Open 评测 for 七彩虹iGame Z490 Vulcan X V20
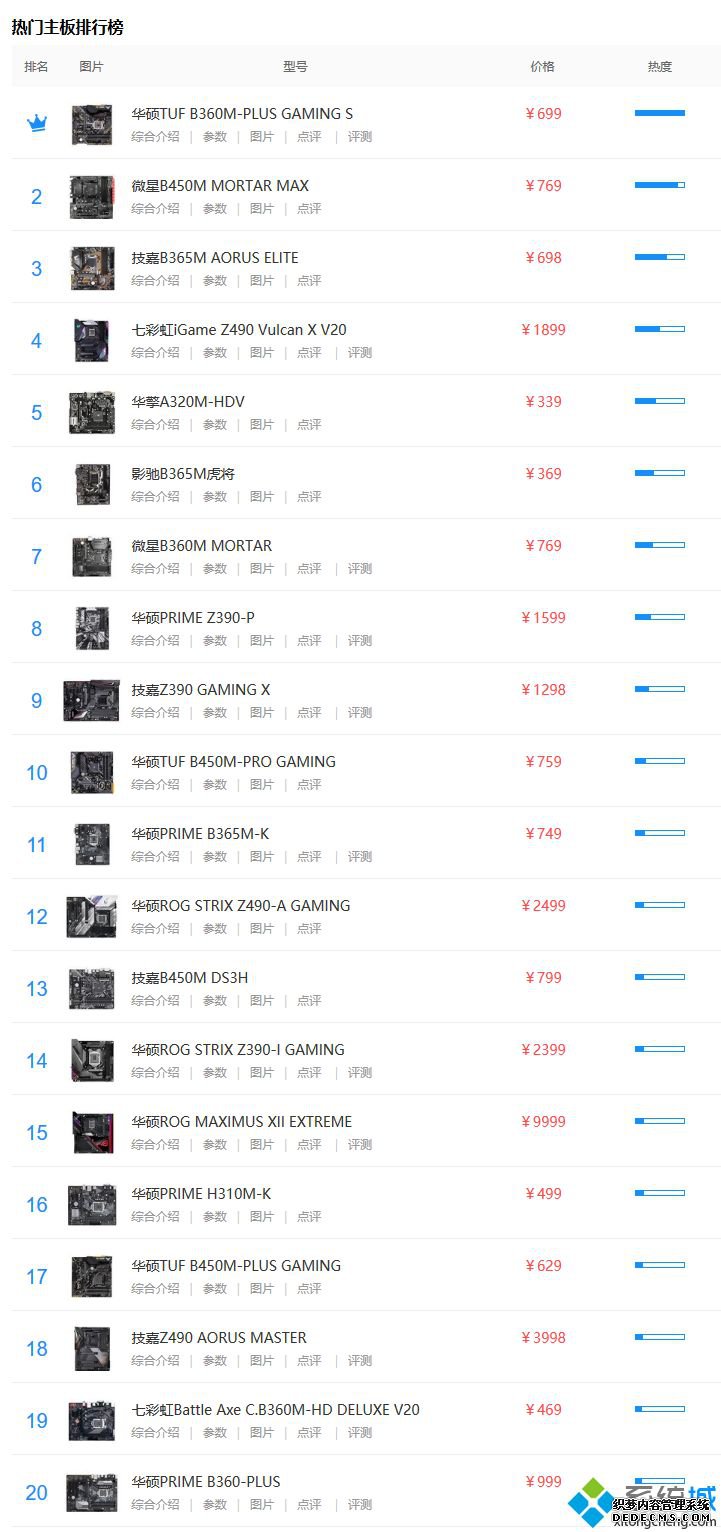 [360, 353]
